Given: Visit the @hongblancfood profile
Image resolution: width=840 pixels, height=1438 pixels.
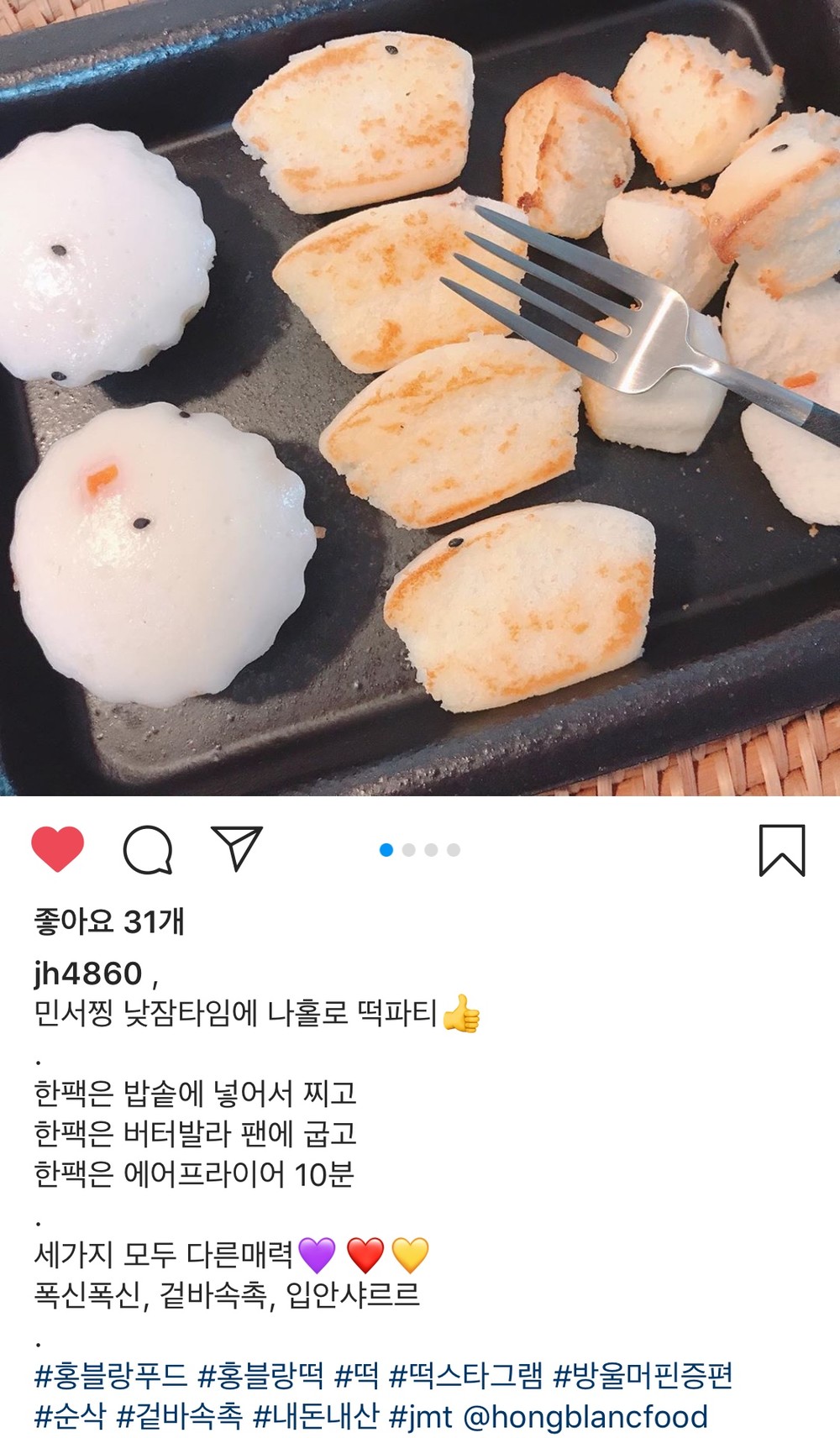Looking at the screenshot, I should coord(585,1416).
